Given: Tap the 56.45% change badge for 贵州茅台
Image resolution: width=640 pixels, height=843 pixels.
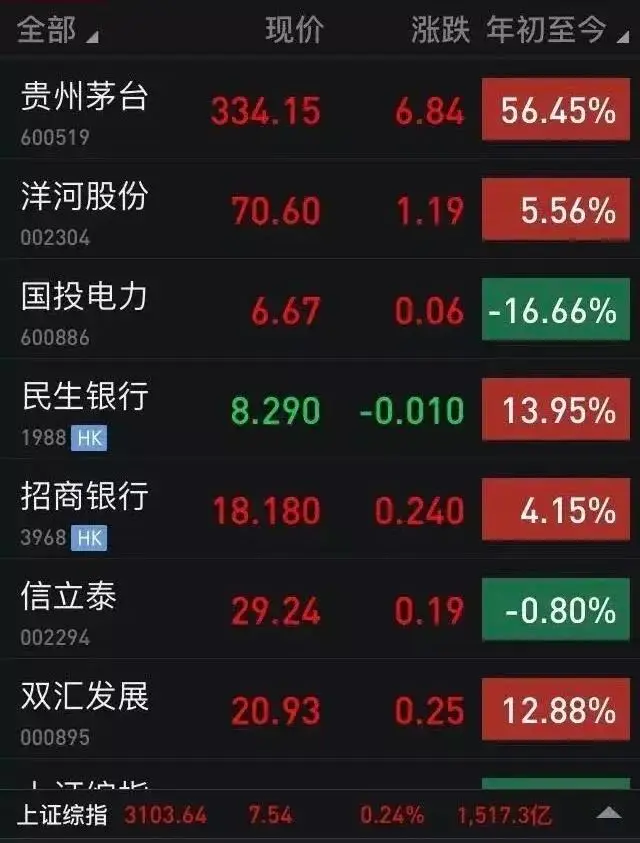Looking at the screenshot, I should (556, 111).
